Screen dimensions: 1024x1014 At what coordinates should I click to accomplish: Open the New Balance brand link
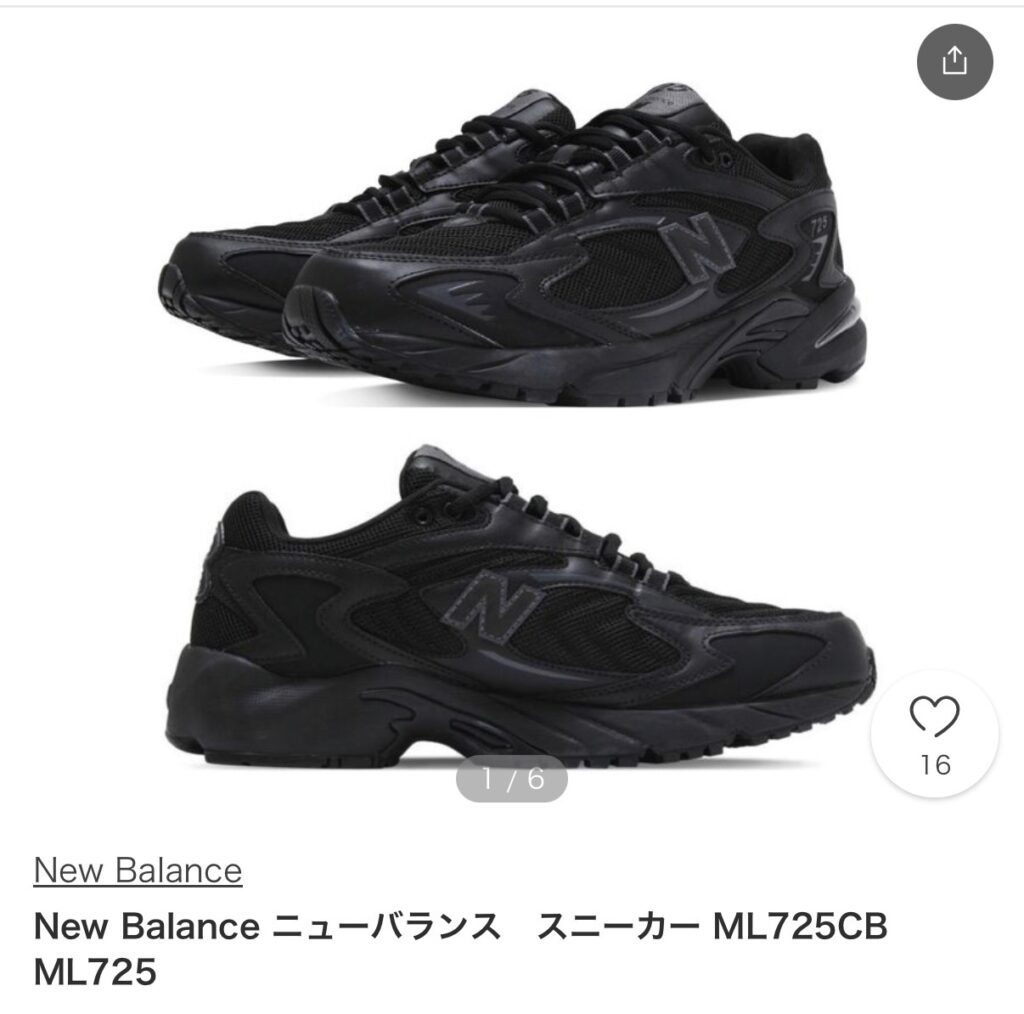(138, 870)
